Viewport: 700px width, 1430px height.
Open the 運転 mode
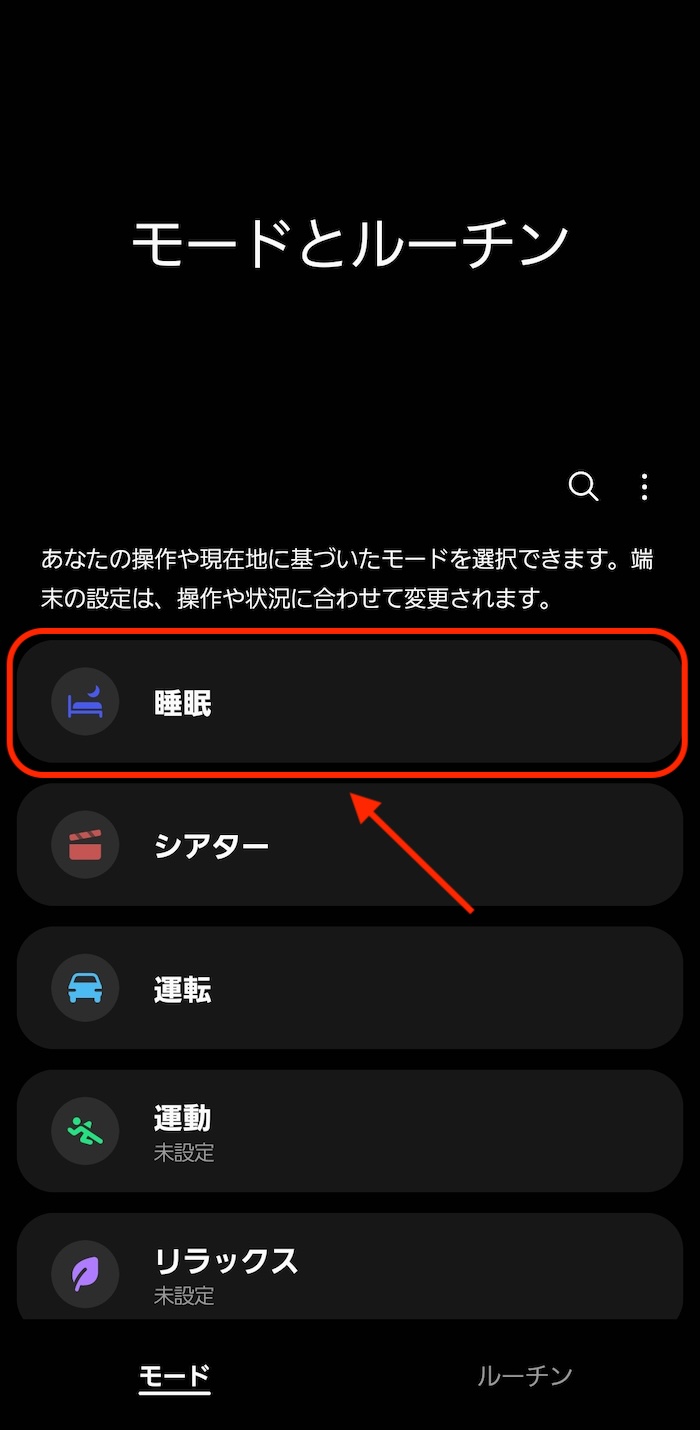pyautogui.click(x=349, y=989)
